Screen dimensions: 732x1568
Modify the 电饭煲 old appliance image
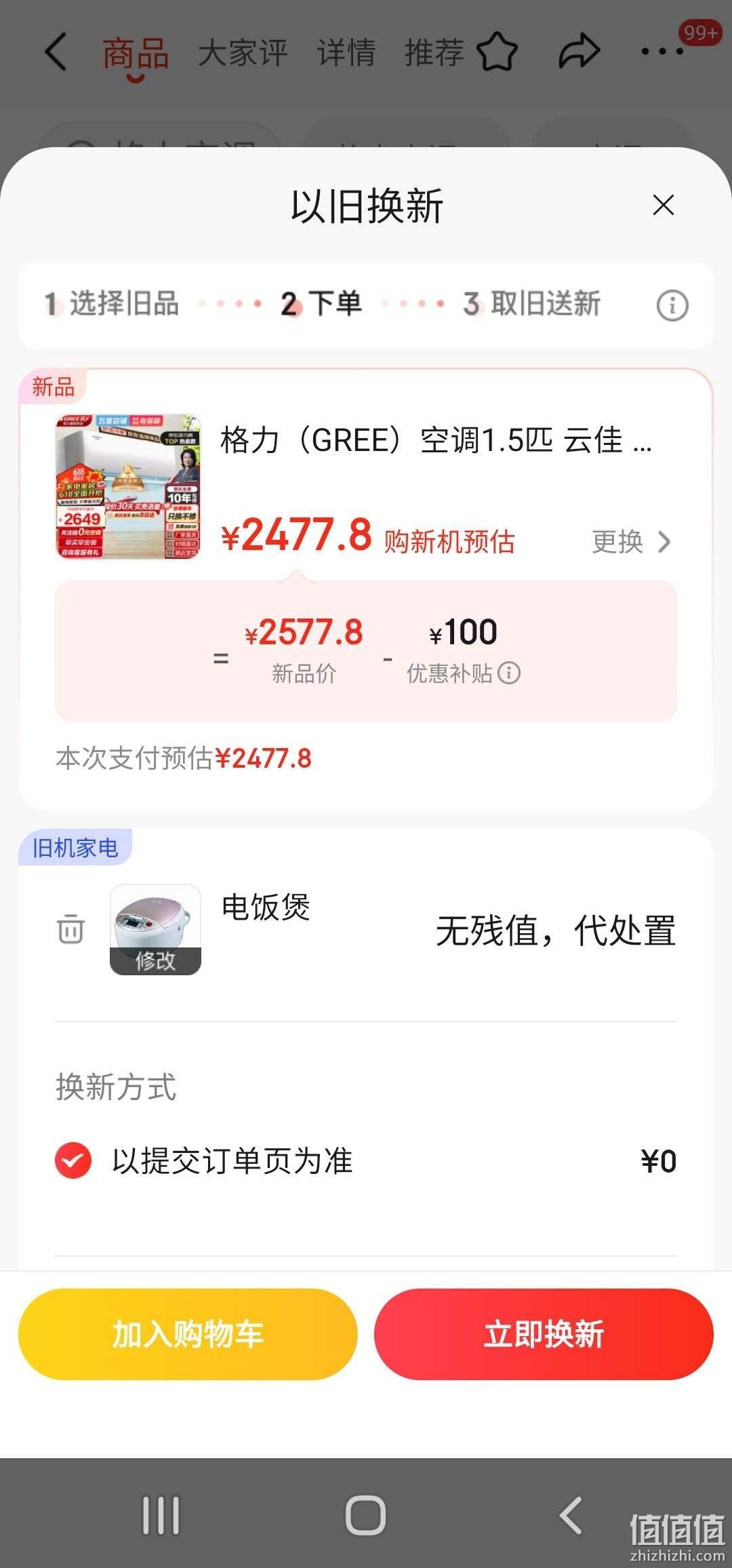tap(155, 930)
